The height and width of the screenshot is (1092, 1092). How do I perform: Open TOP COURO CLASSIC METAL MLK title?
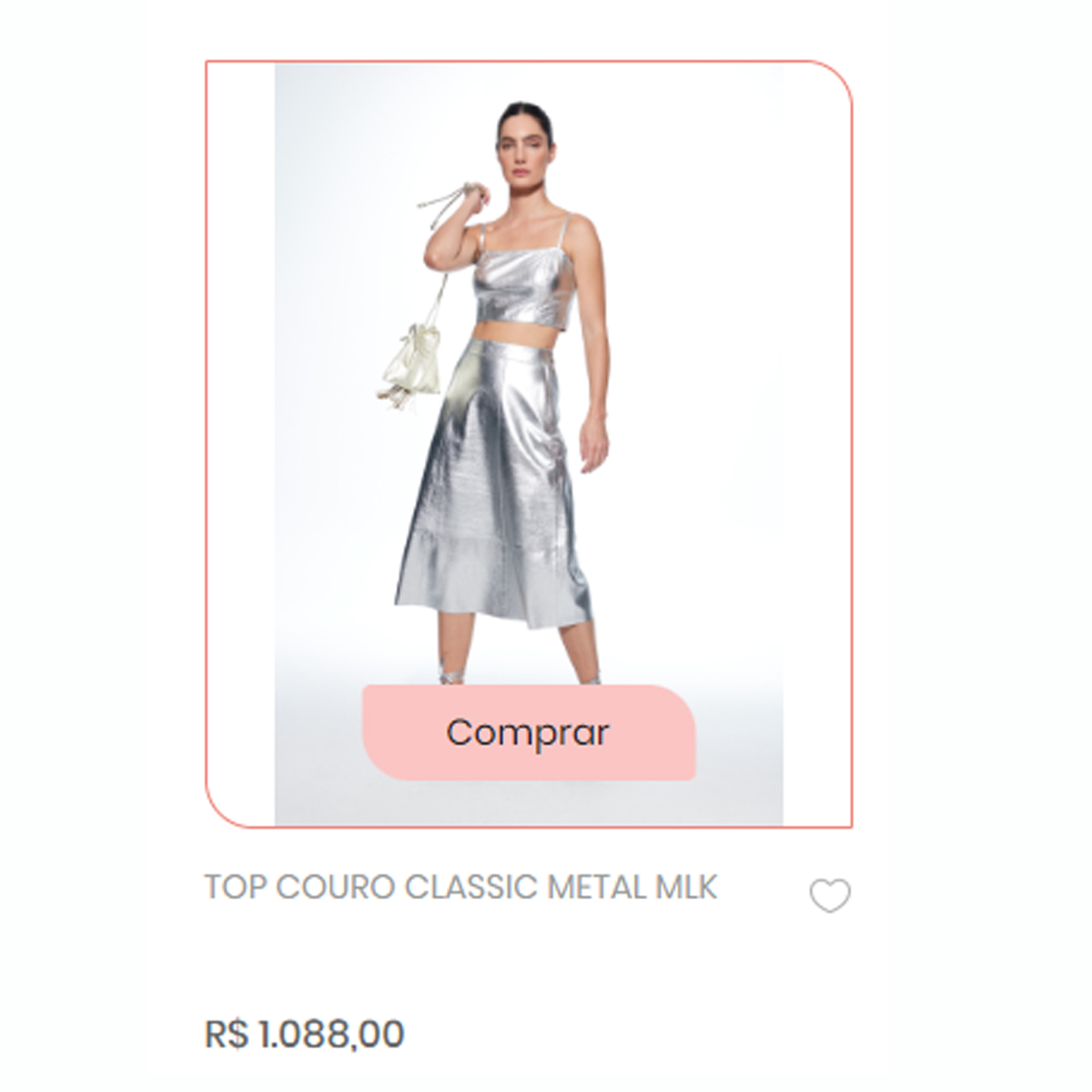click(x=460, y=887)
